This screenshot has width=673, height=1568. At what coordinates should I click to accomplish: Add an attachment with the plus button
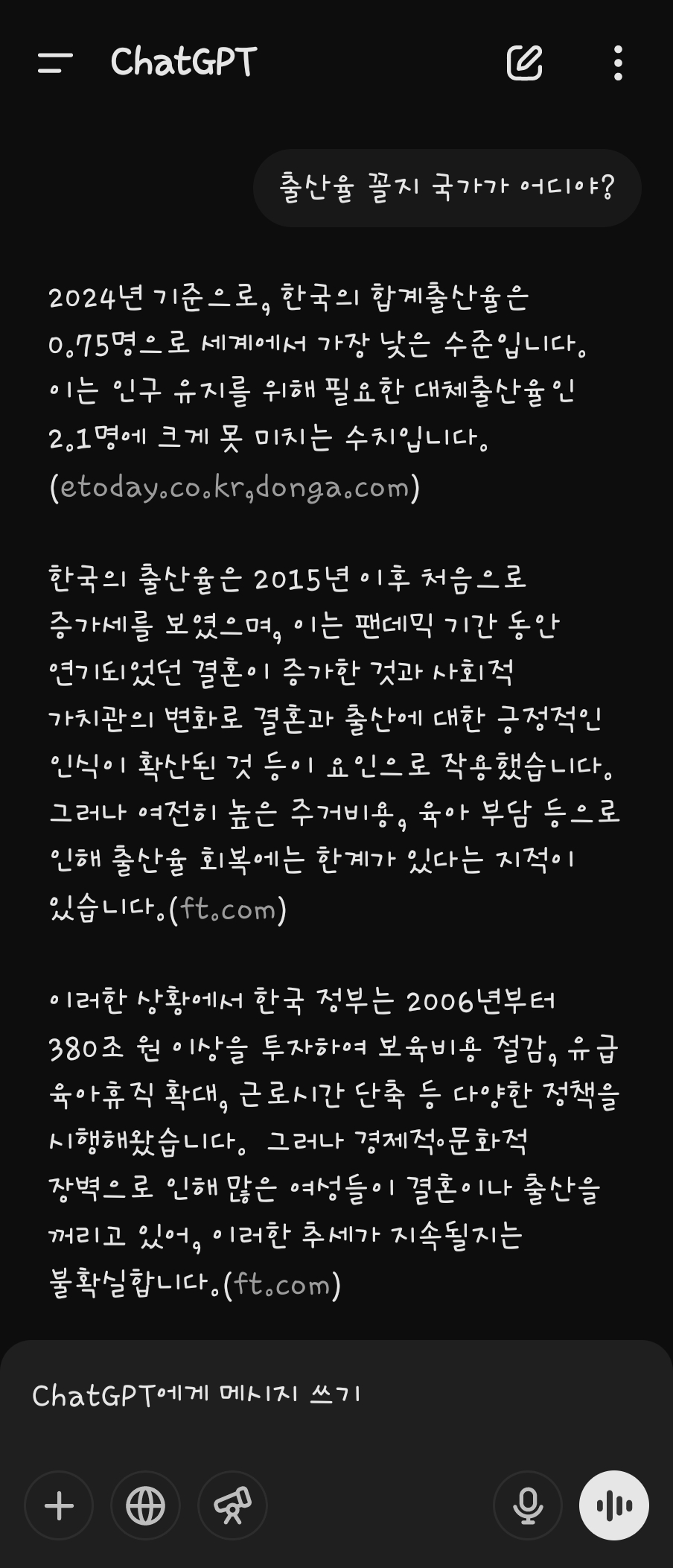59,1506
